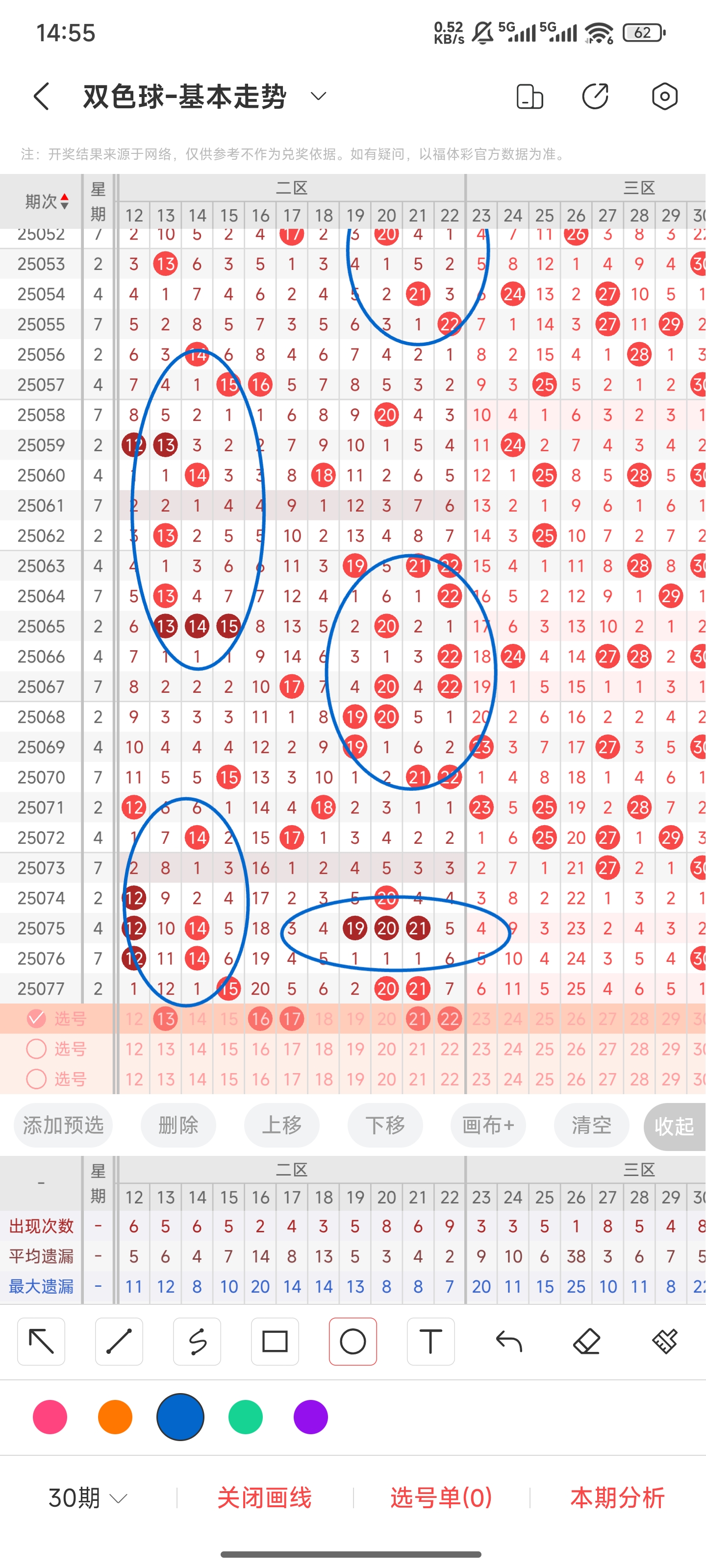This screenshot has width=706, height=1568.
Task: Select the rectangle drawing tool
Action: (275, 1342)
